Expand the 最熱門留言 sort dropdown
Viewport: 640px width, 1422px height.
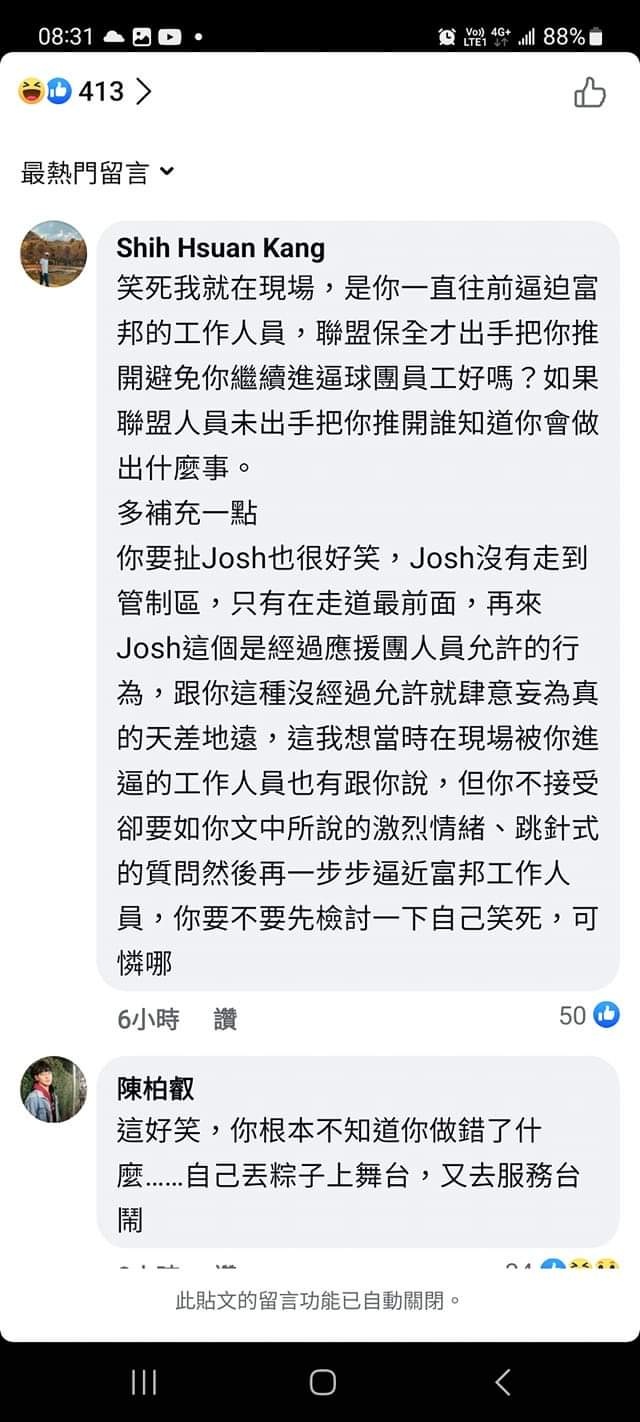(97, 173)
